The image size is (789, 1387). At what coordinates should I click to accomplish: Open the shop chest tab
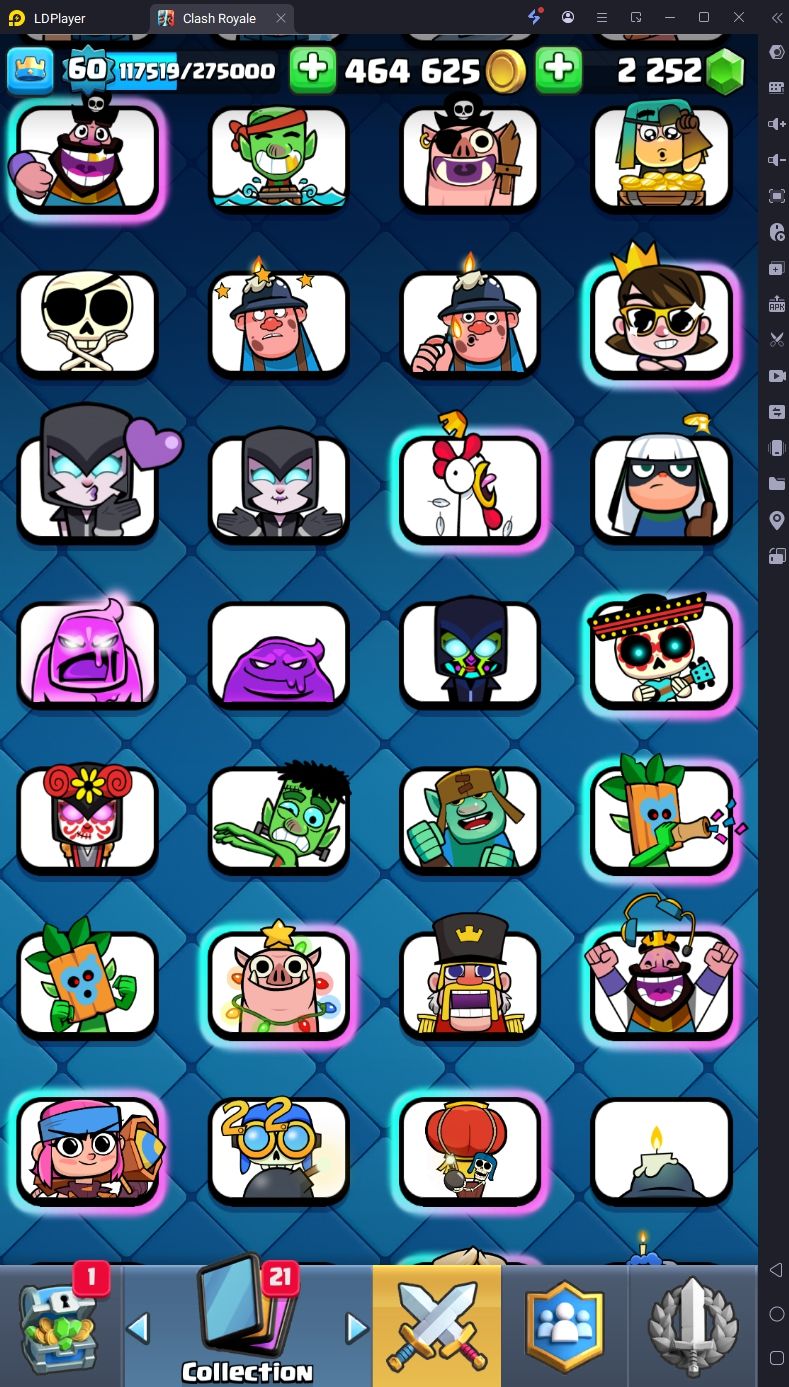coord(62,1324)
